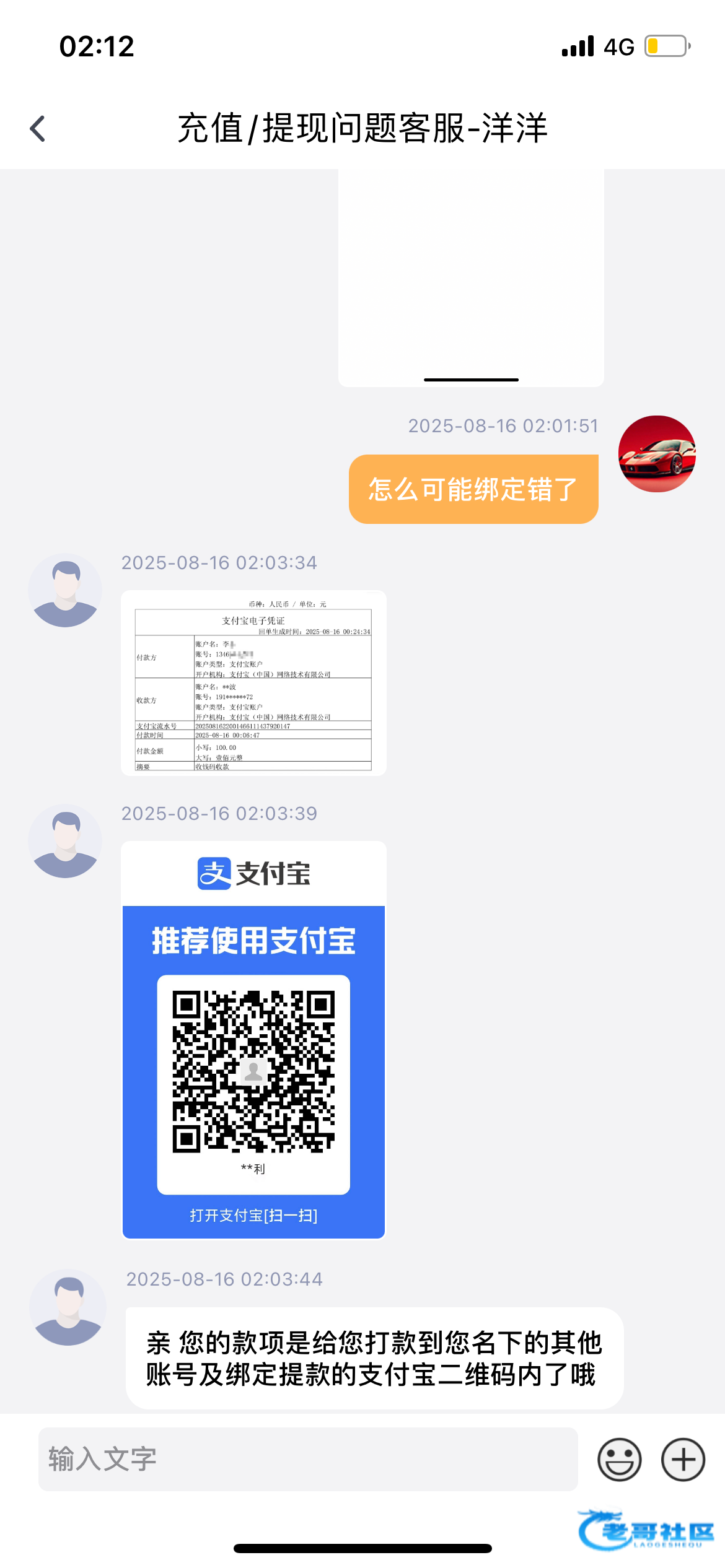725x1568 pixels.
Task: Open the 支付宝电子凭证 receipt image
Action: (253, 682)
